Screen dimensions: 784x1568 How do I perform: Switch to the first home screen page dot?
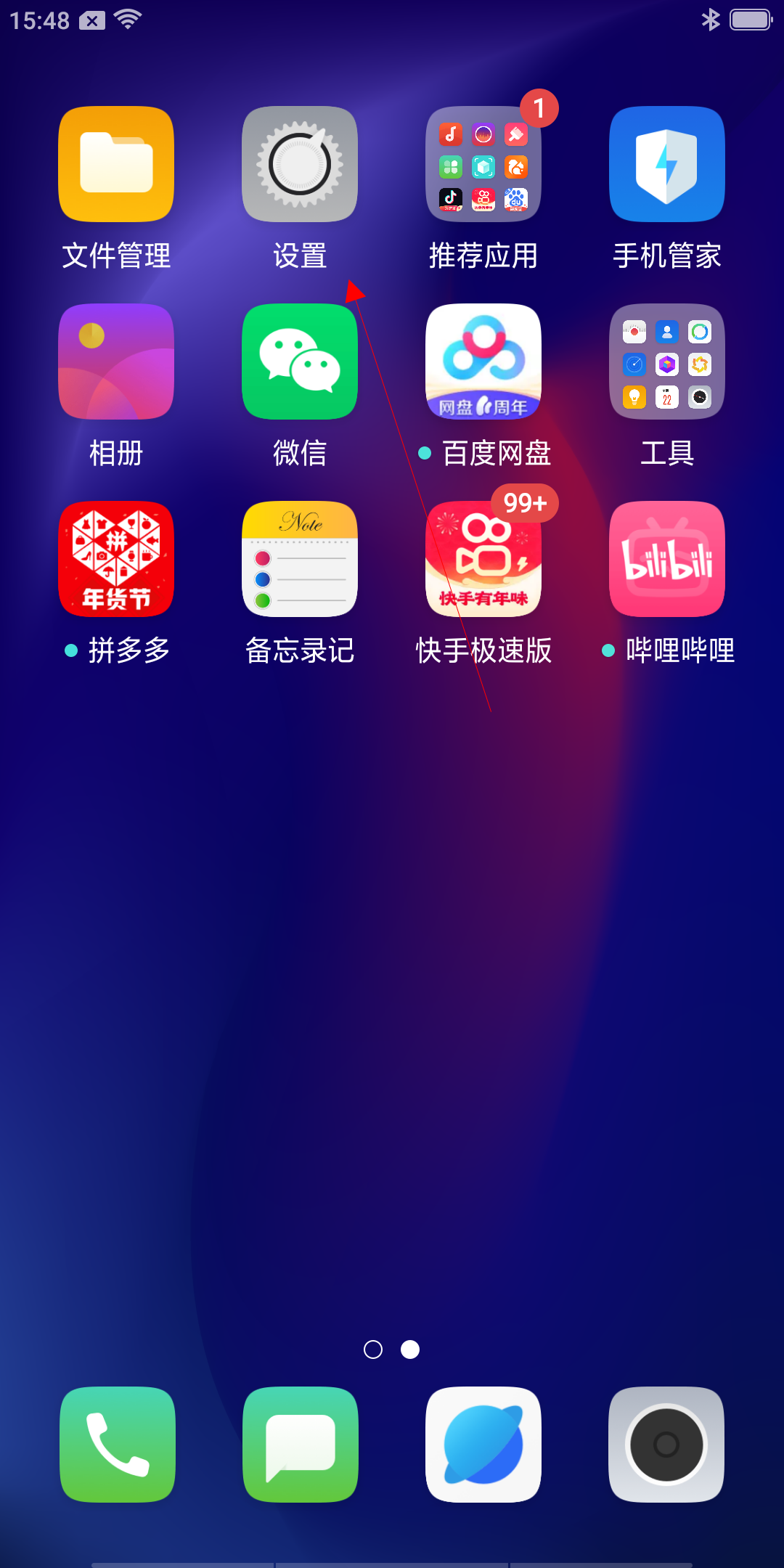(x=373, y=1349)
